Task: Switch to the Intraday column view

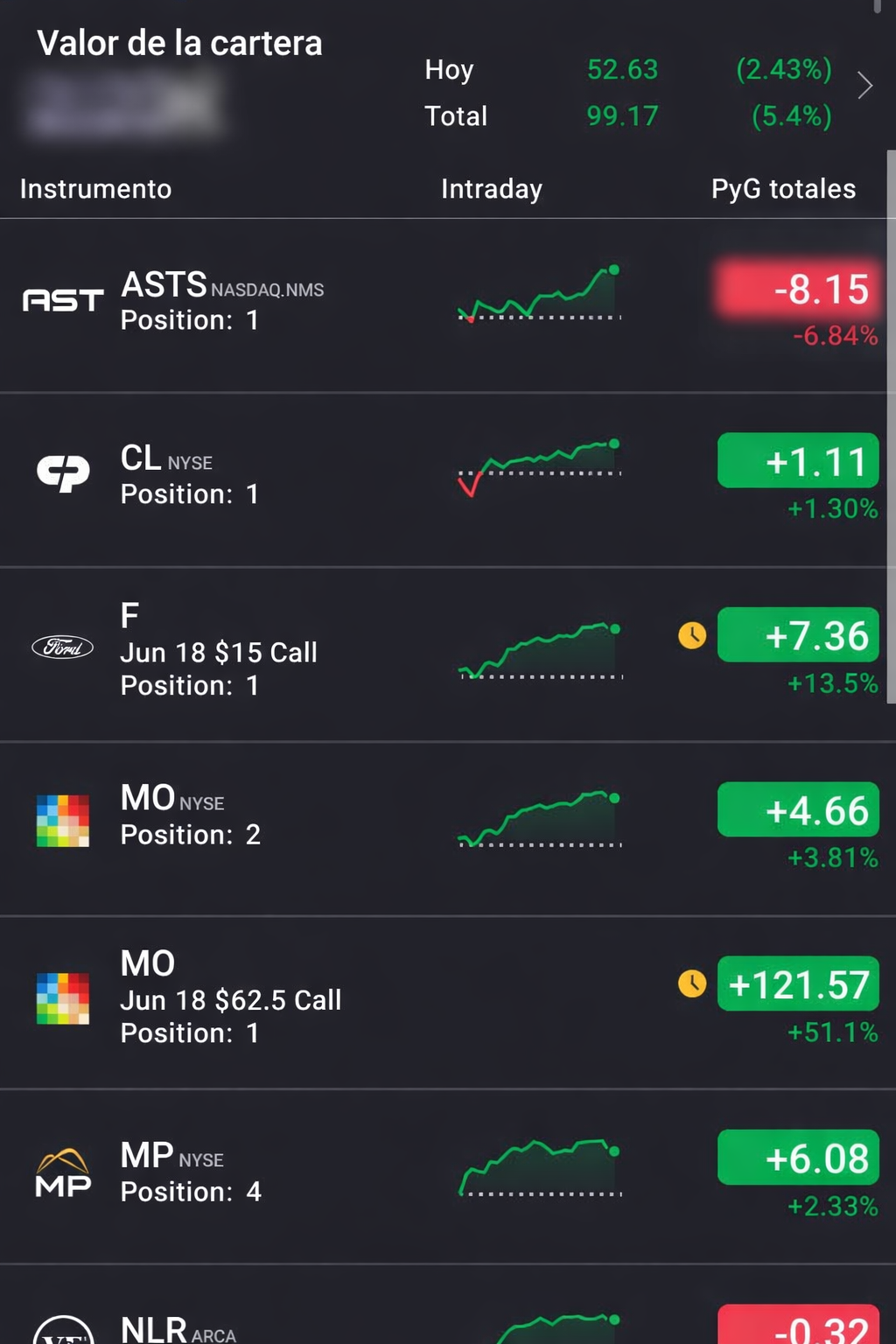Action: pos(491,188)
